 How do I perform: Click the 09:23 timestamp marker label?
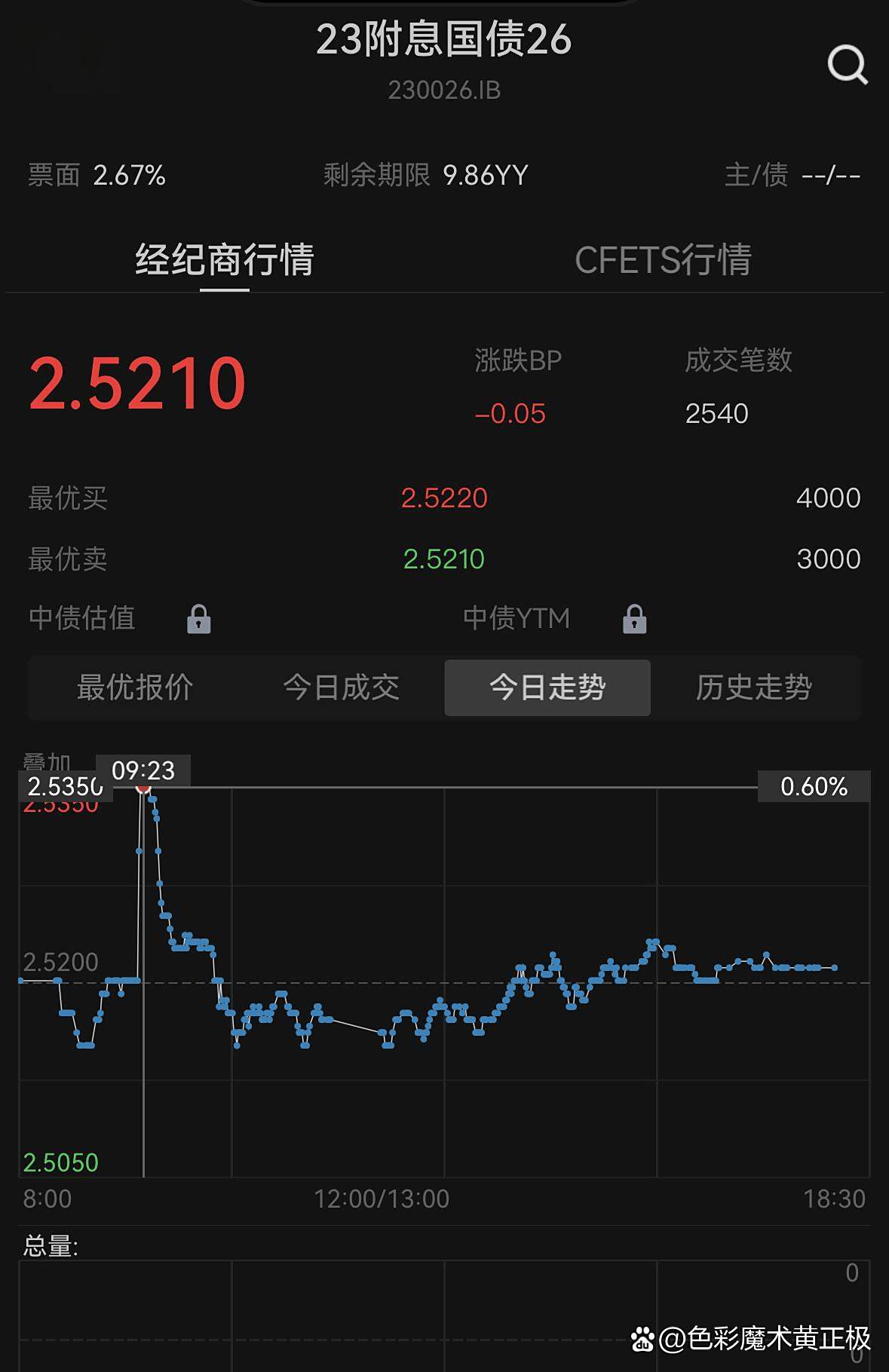144,770
